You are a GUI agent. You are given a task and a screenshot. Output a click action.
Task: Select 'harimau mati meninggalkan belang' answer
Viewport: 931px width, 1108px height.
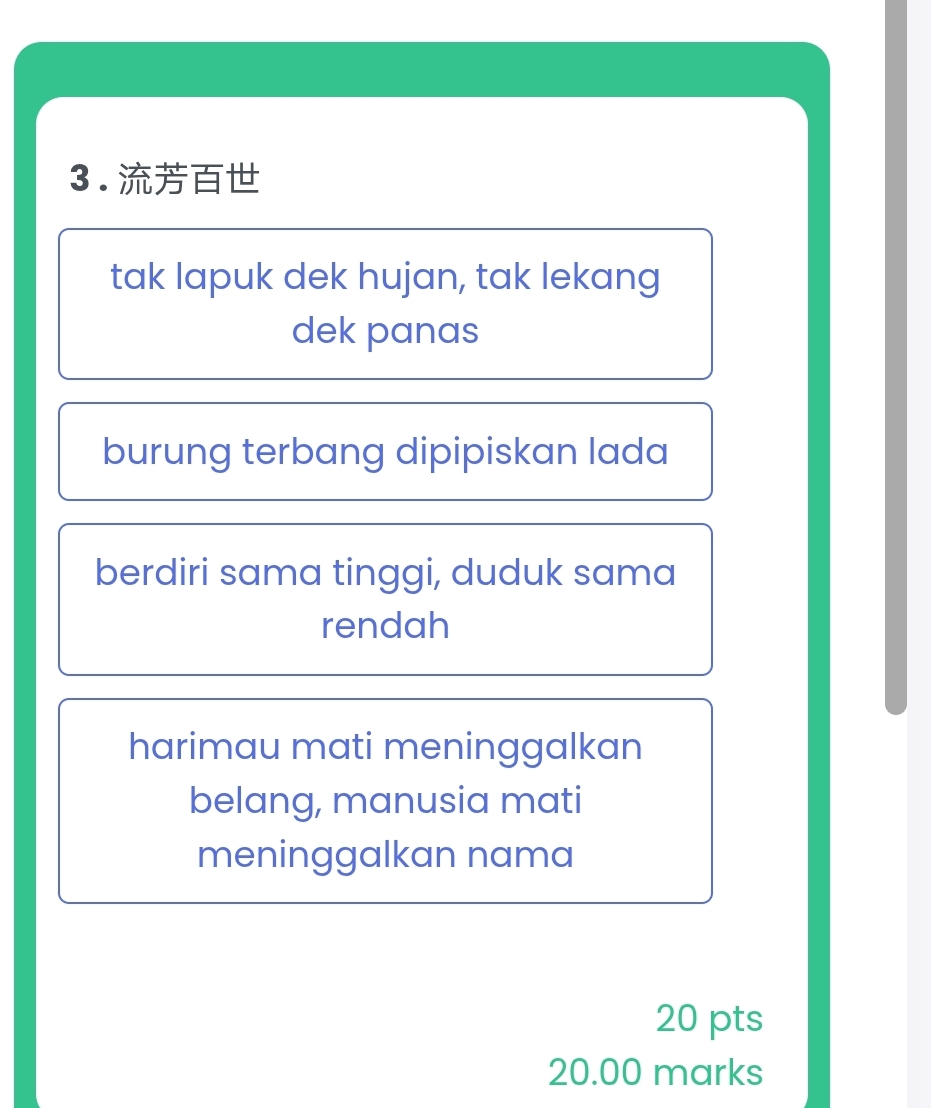pos(385,801)
